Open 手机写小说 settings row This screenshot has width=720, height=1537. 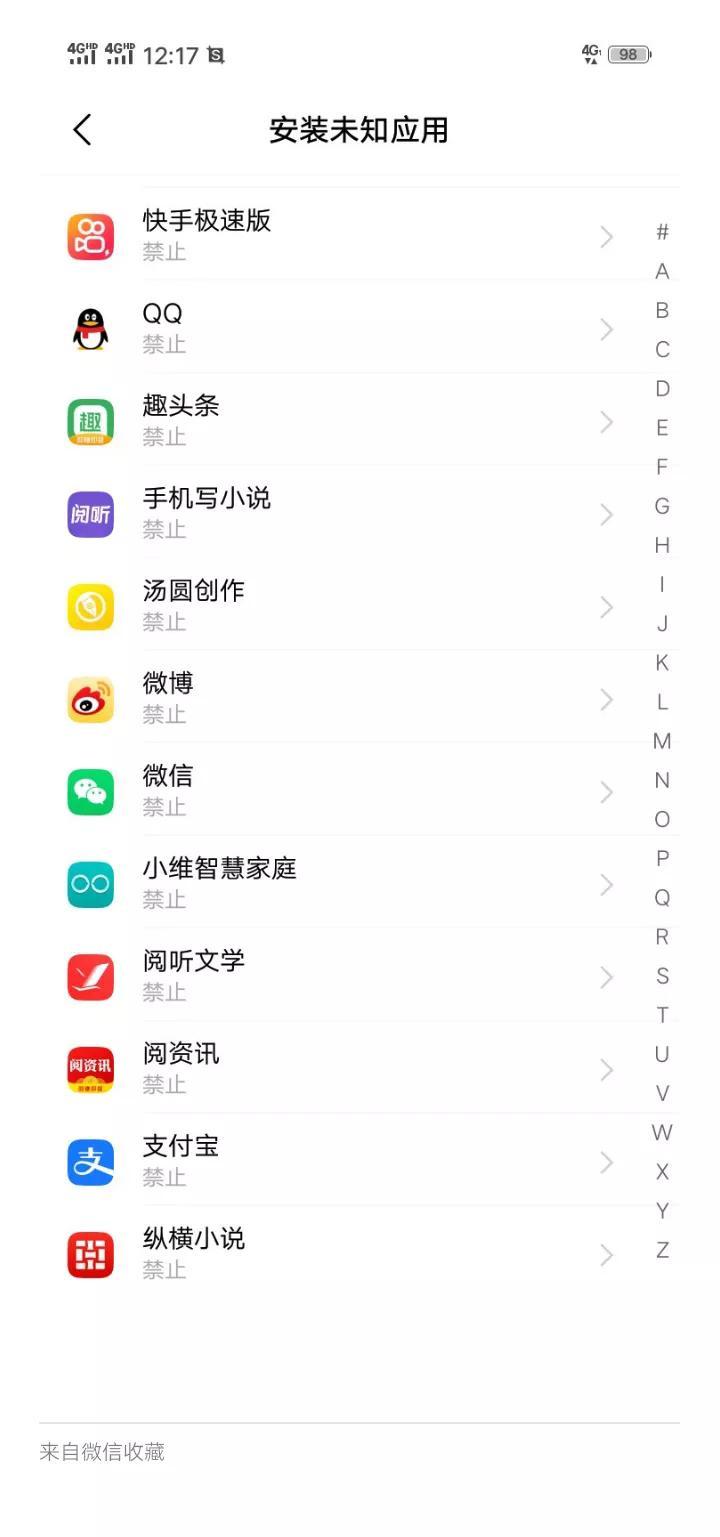[340, 513]
